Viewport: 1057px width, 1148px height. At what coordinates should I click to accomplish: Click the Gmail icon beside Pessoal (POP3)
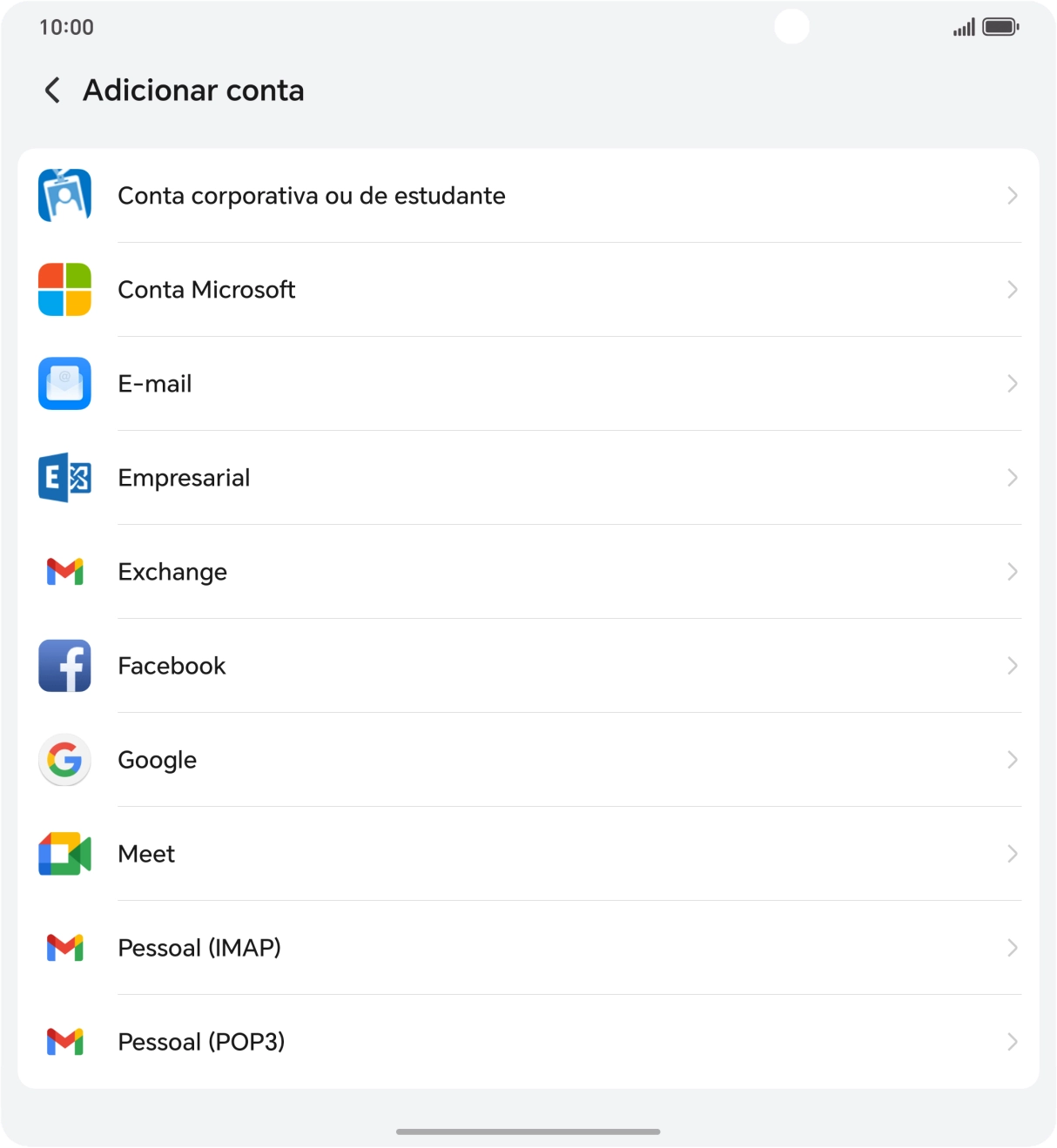pos(64,1042)
